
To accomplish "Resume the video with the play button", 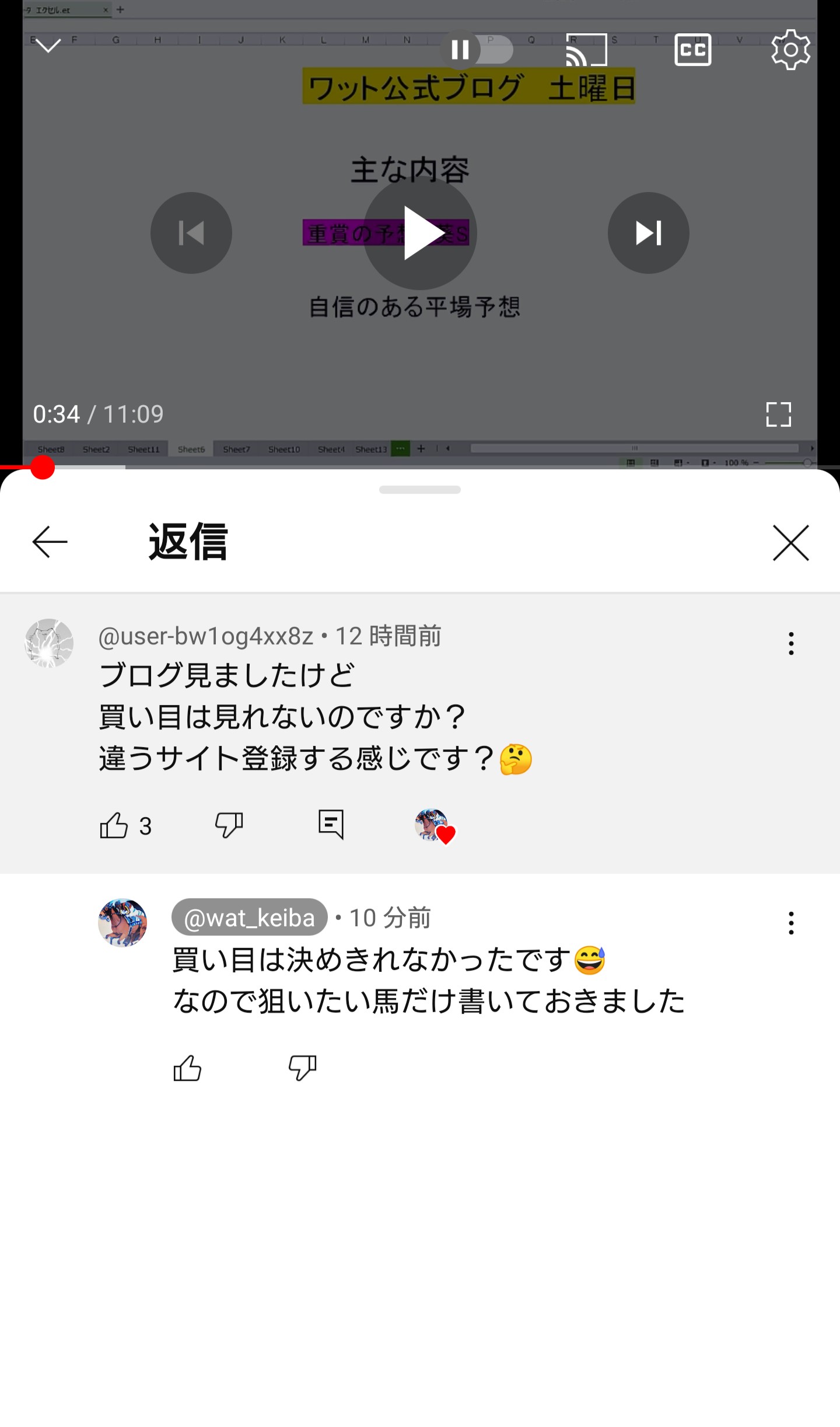I will [420, 233].
